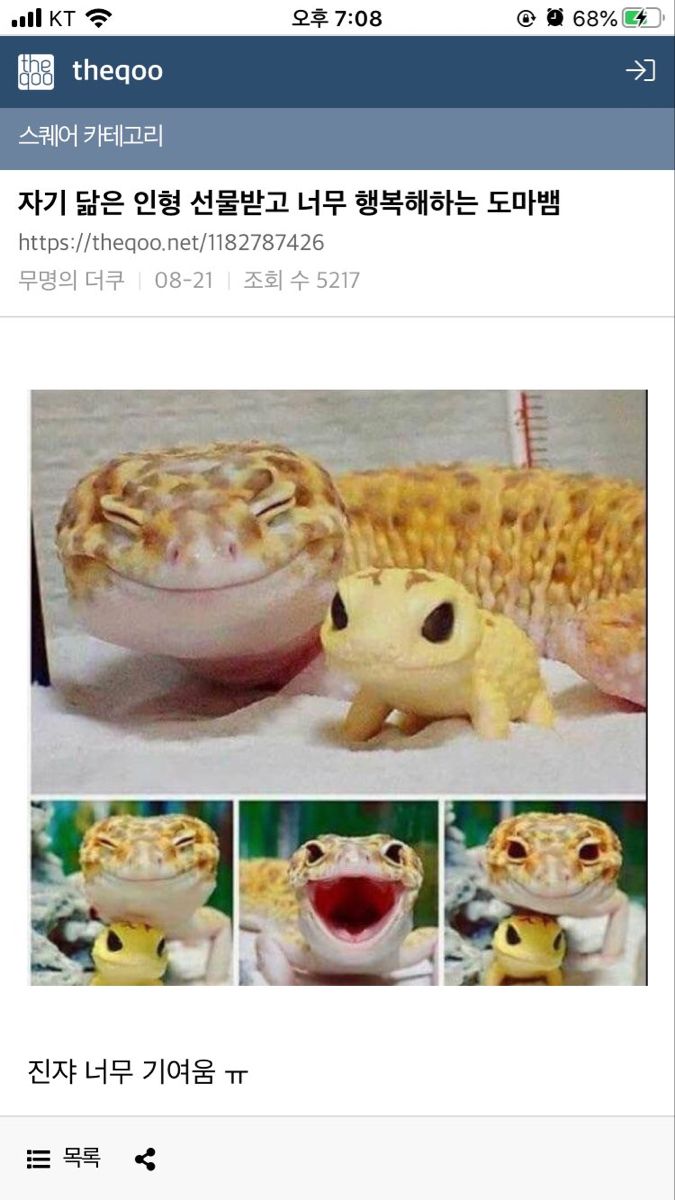Share this post
This screenshot has width=675, height=1200.
coord(145,1159)
